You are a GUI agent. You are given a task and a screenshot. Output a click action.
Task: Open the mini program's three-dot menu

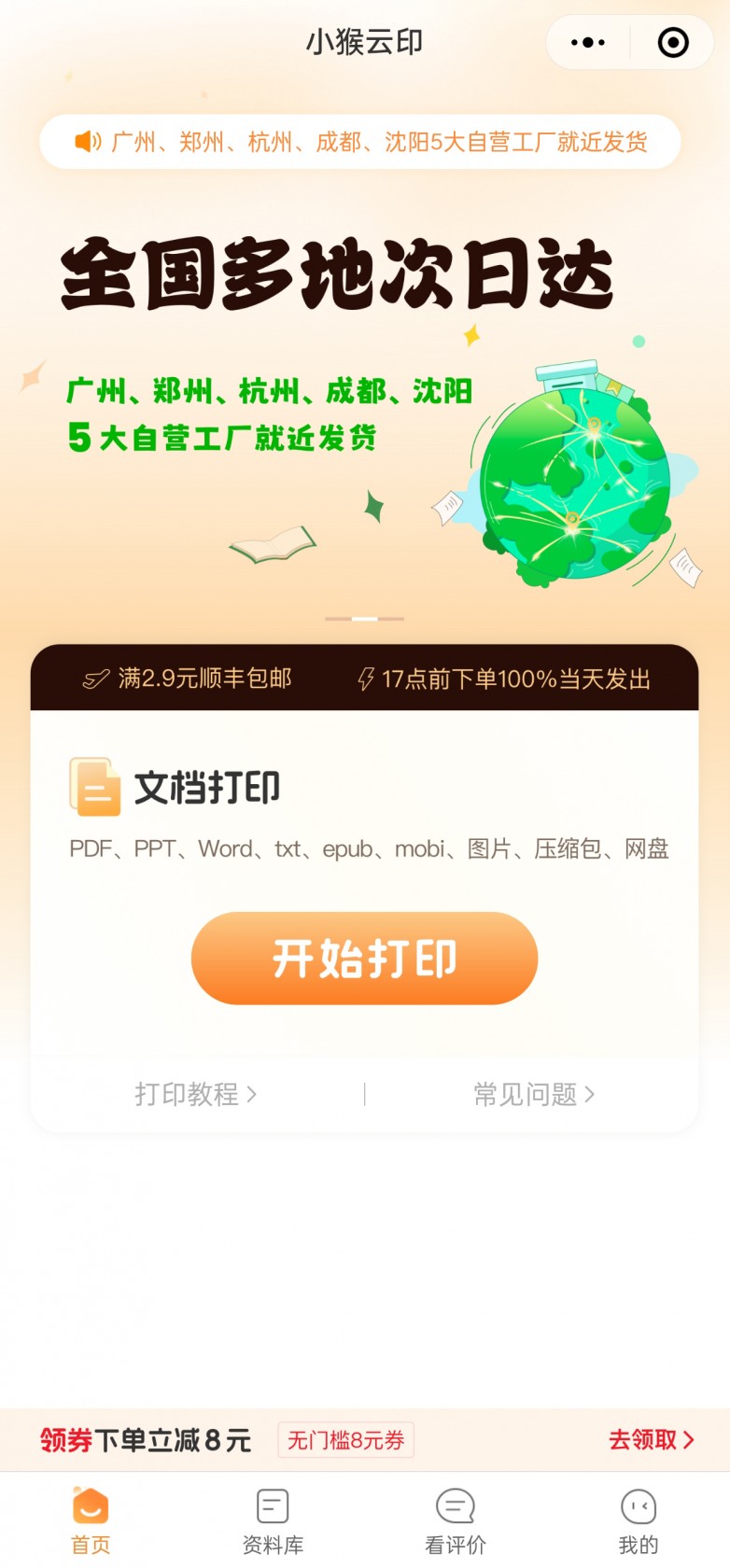[x=587, y=43]
